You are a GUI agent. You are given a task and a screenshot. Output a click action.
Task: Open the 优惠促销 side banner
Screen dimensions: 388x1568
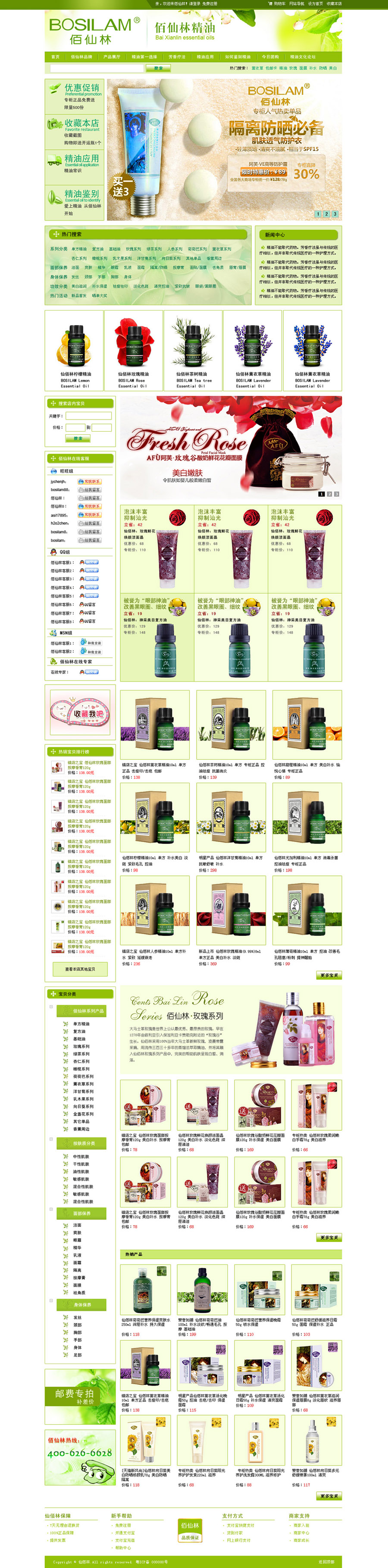74,96
